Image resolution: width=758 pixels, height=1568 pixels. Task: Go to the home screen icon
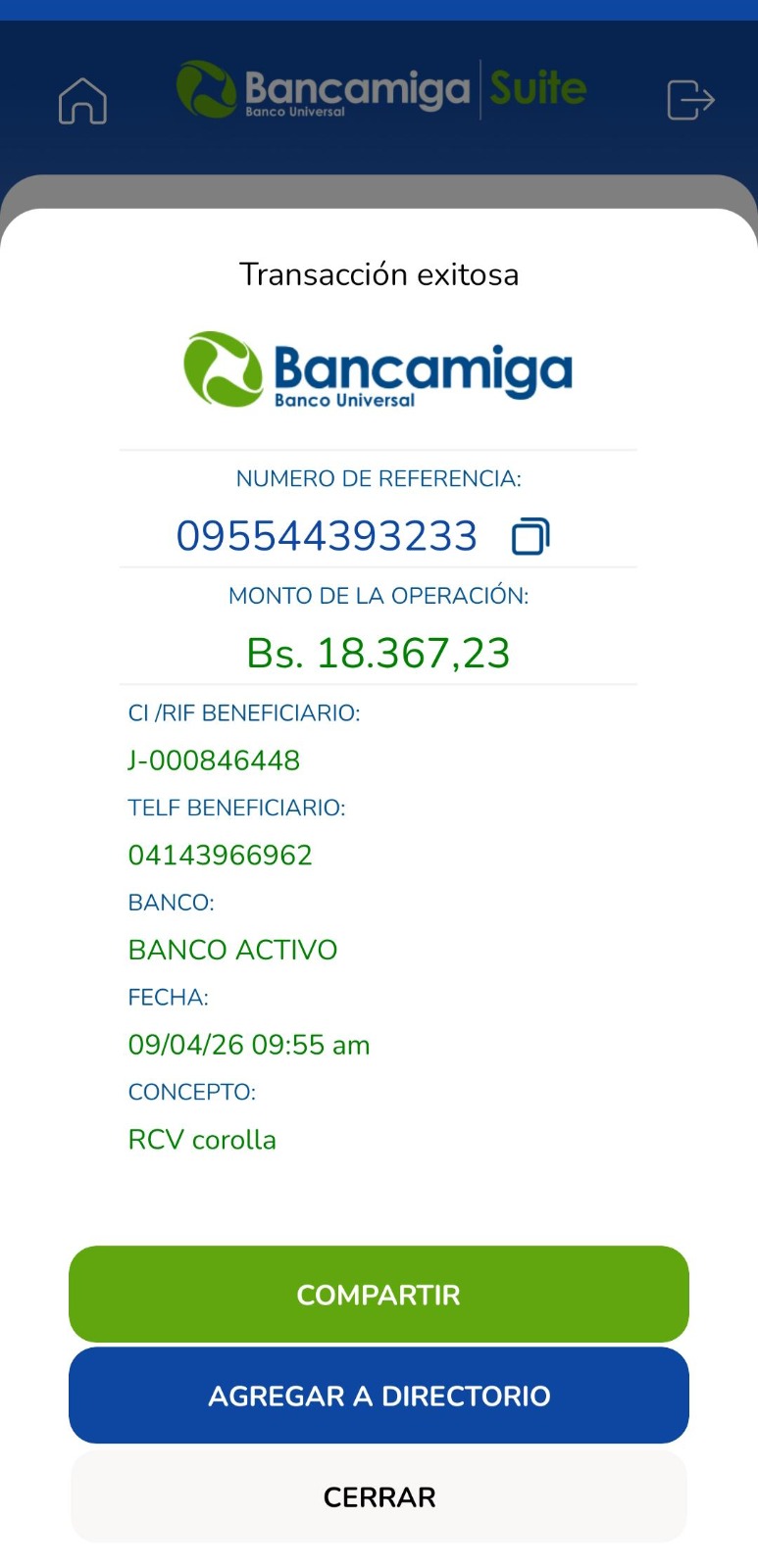coord(82,101)
